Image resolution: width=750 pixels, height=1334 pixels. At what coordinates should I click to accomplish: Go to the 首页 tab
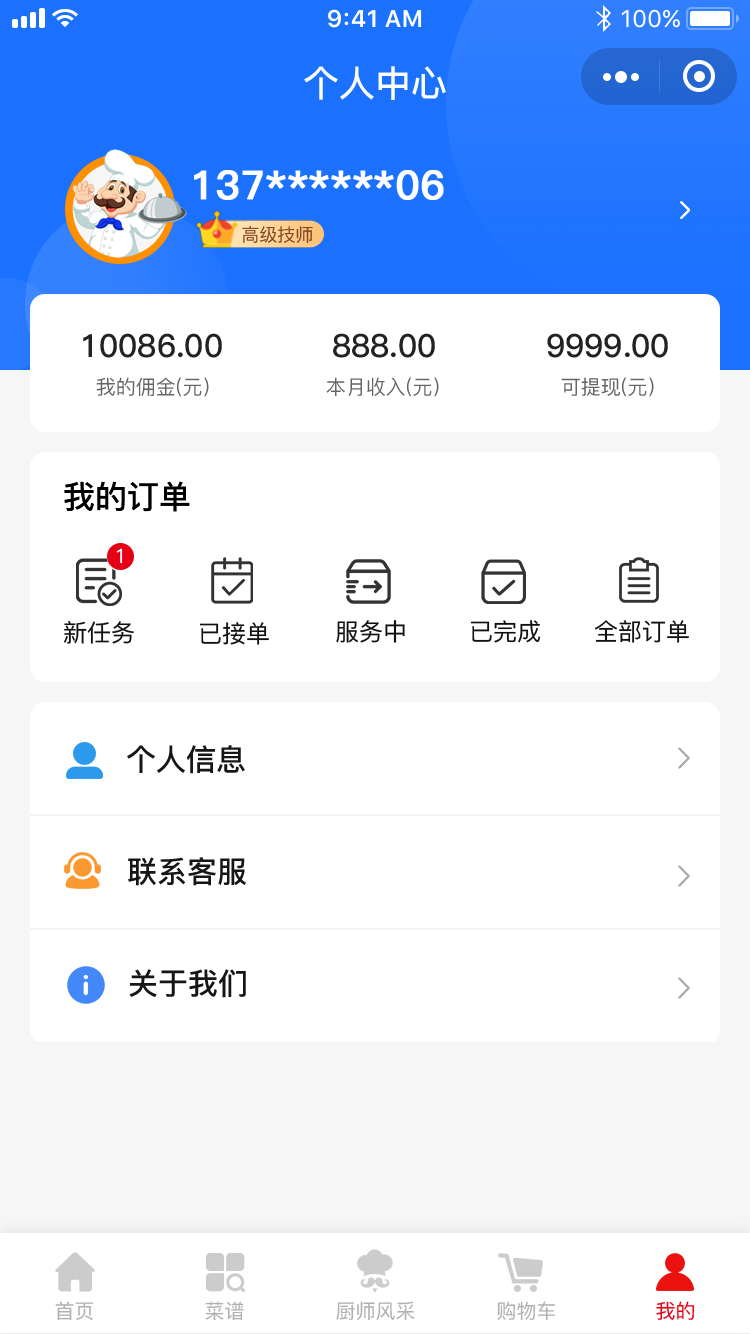point(75,1285)
